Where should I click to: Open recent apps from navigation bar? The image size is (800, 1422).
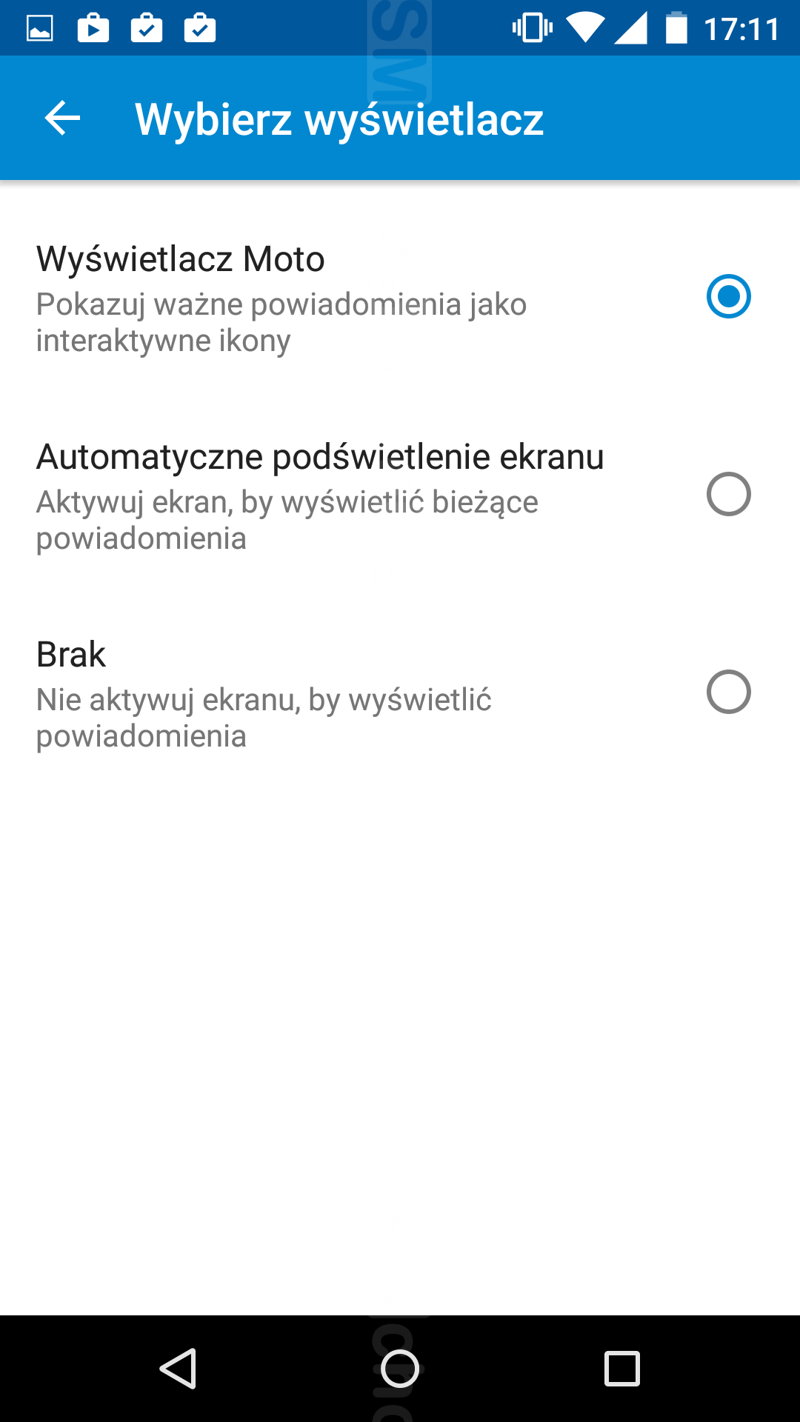[x=621, y=1368]
